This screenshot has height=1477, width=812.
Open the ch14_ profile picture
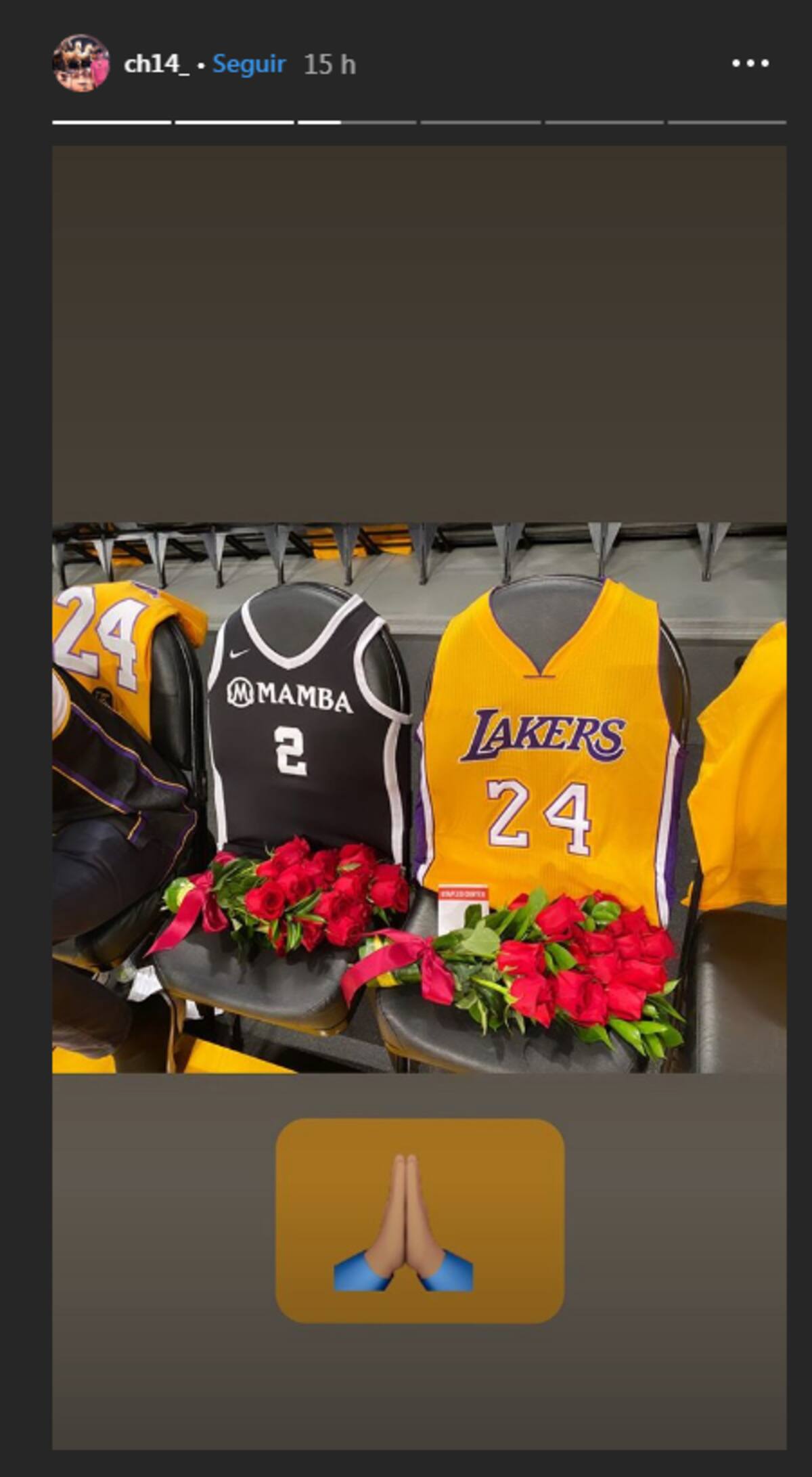click(81, 64)
